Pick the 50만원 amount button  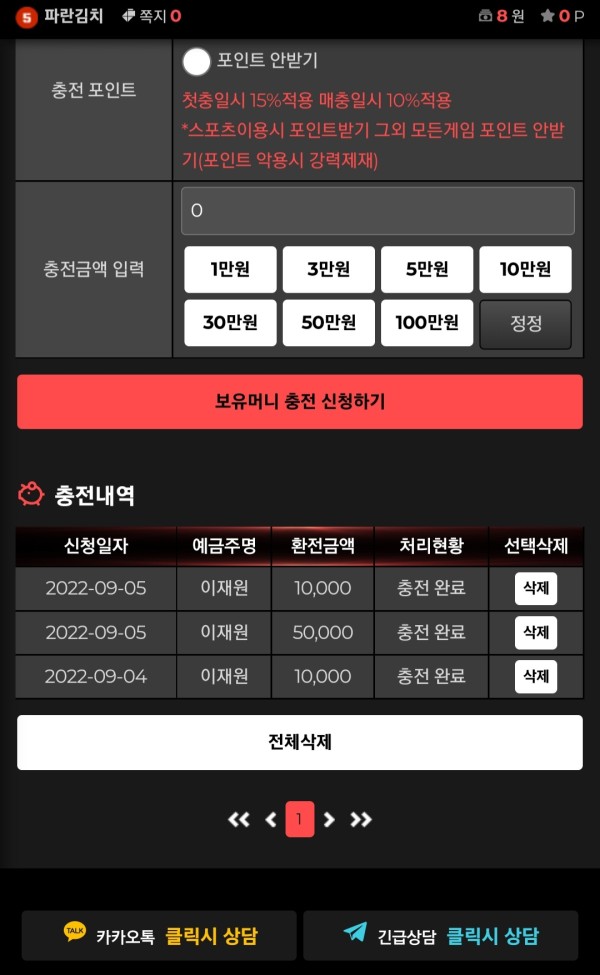click(x=329, y=323)
